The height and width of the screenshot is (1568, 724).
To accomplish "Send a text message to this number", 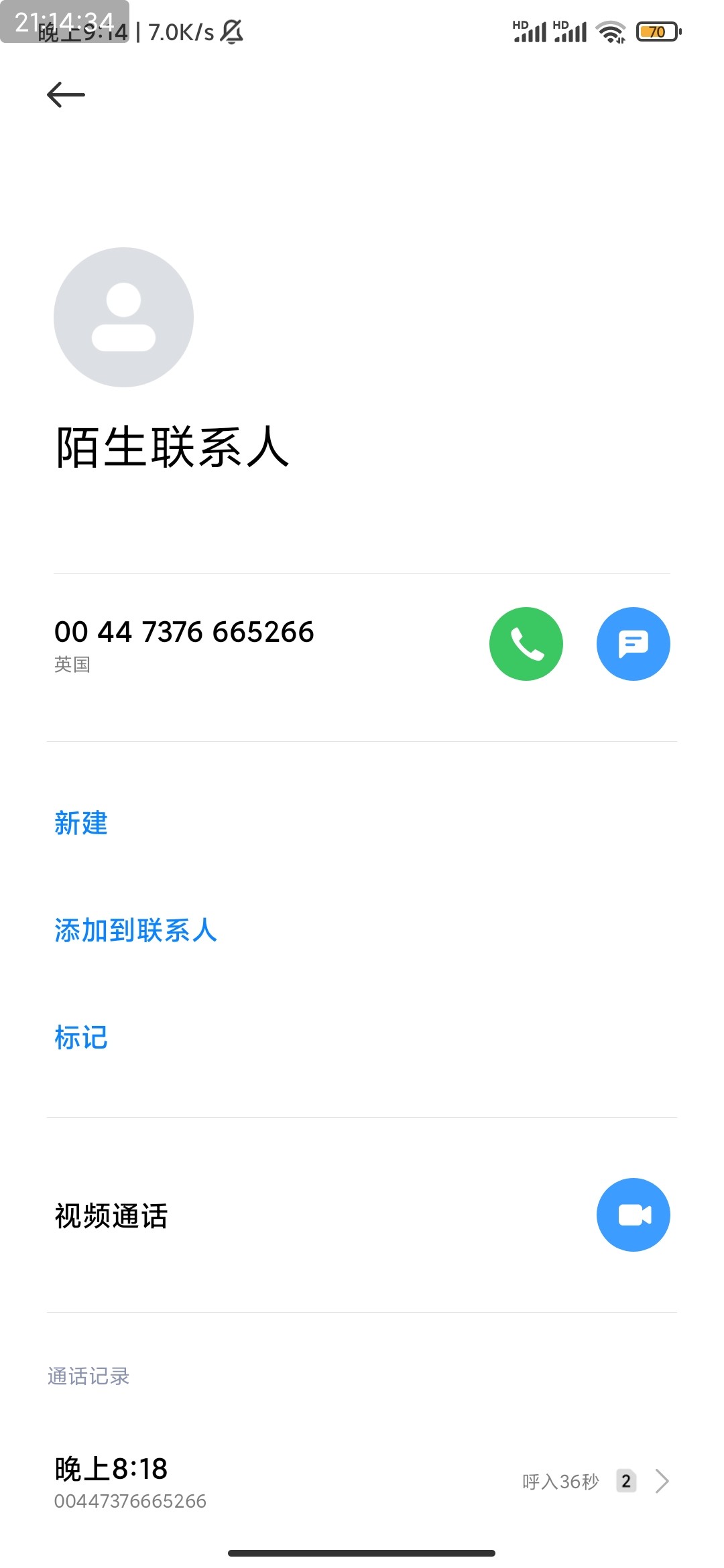I will coord(633,644).
